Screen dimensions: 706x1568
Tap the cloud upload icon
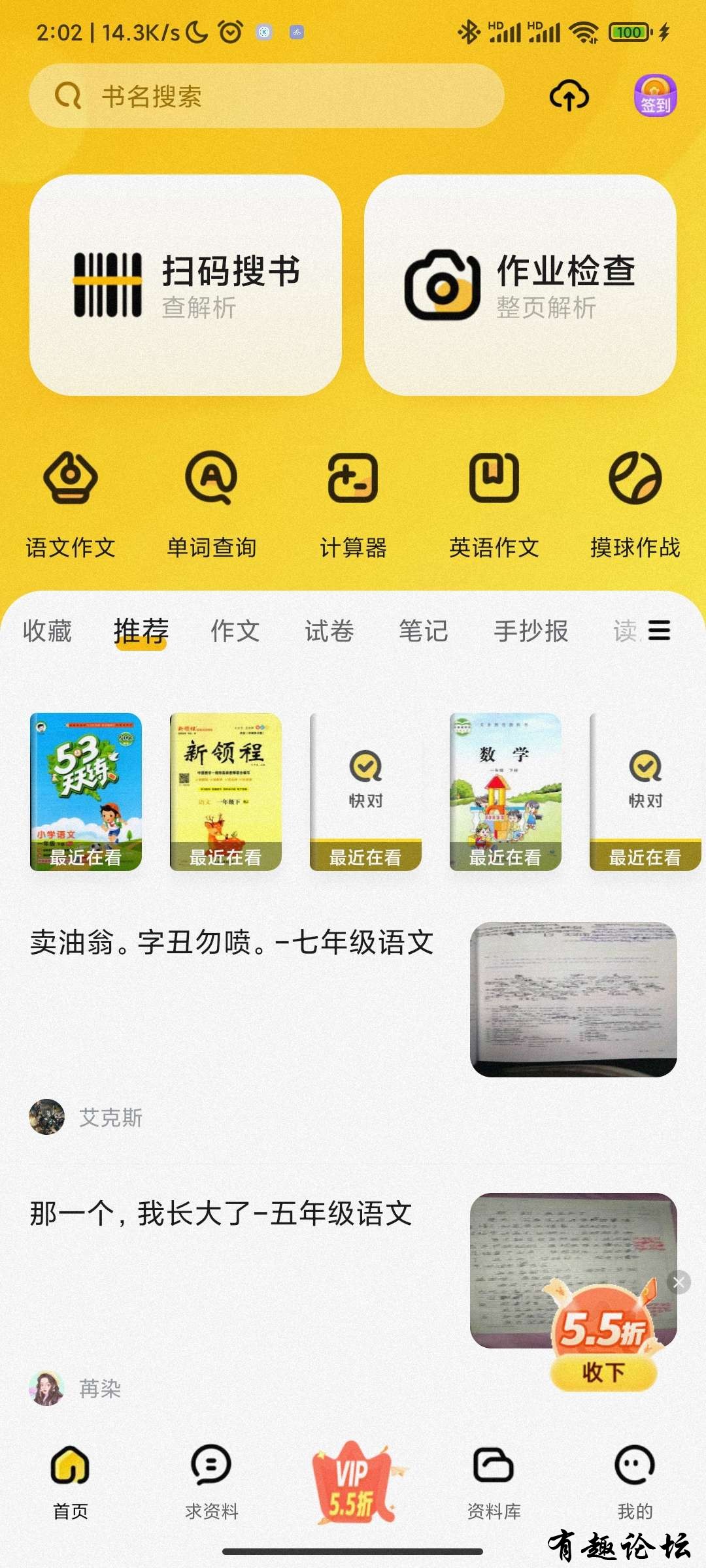pyautogui.click(x=569, y=96)
